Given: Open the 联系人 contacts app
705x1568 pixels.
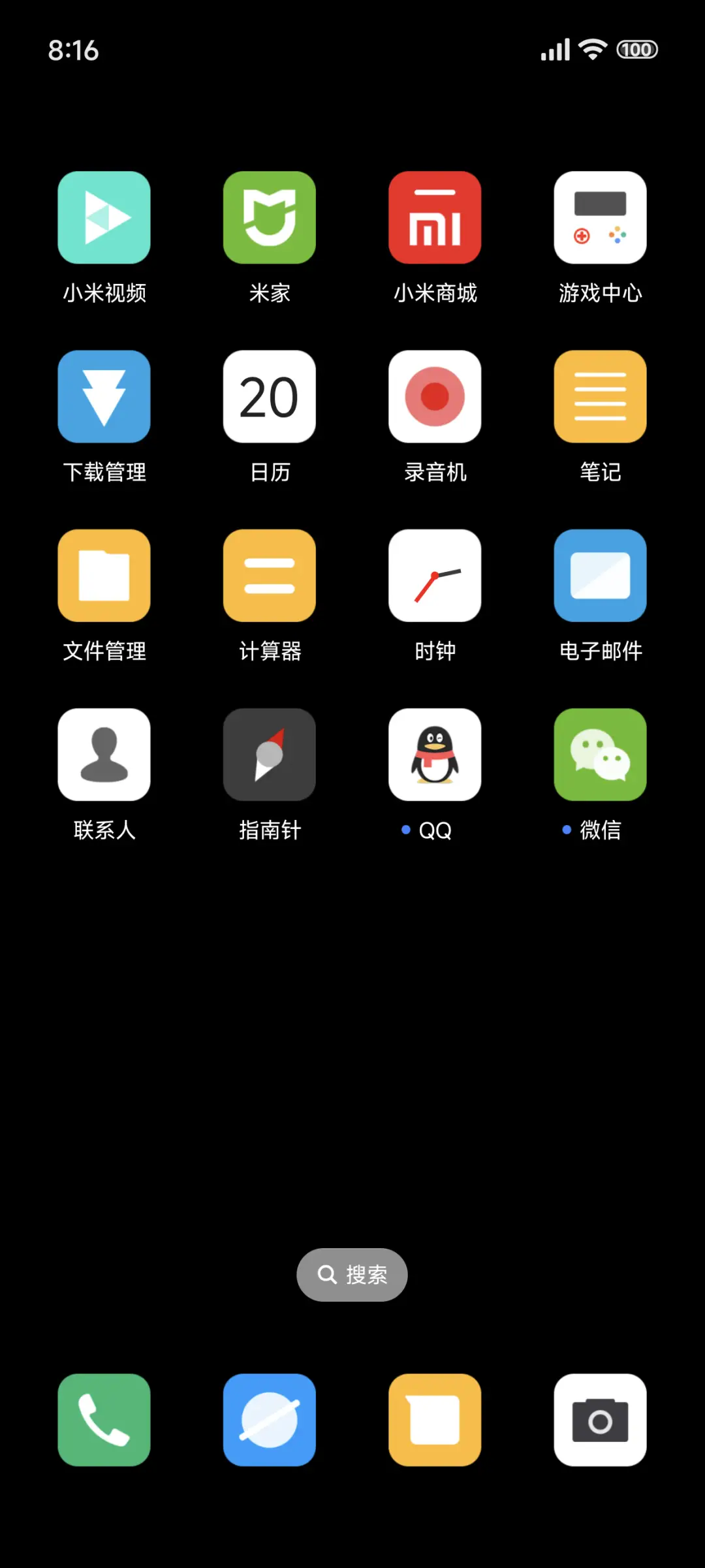Looking at the screenshot, I should pos(104,754).
